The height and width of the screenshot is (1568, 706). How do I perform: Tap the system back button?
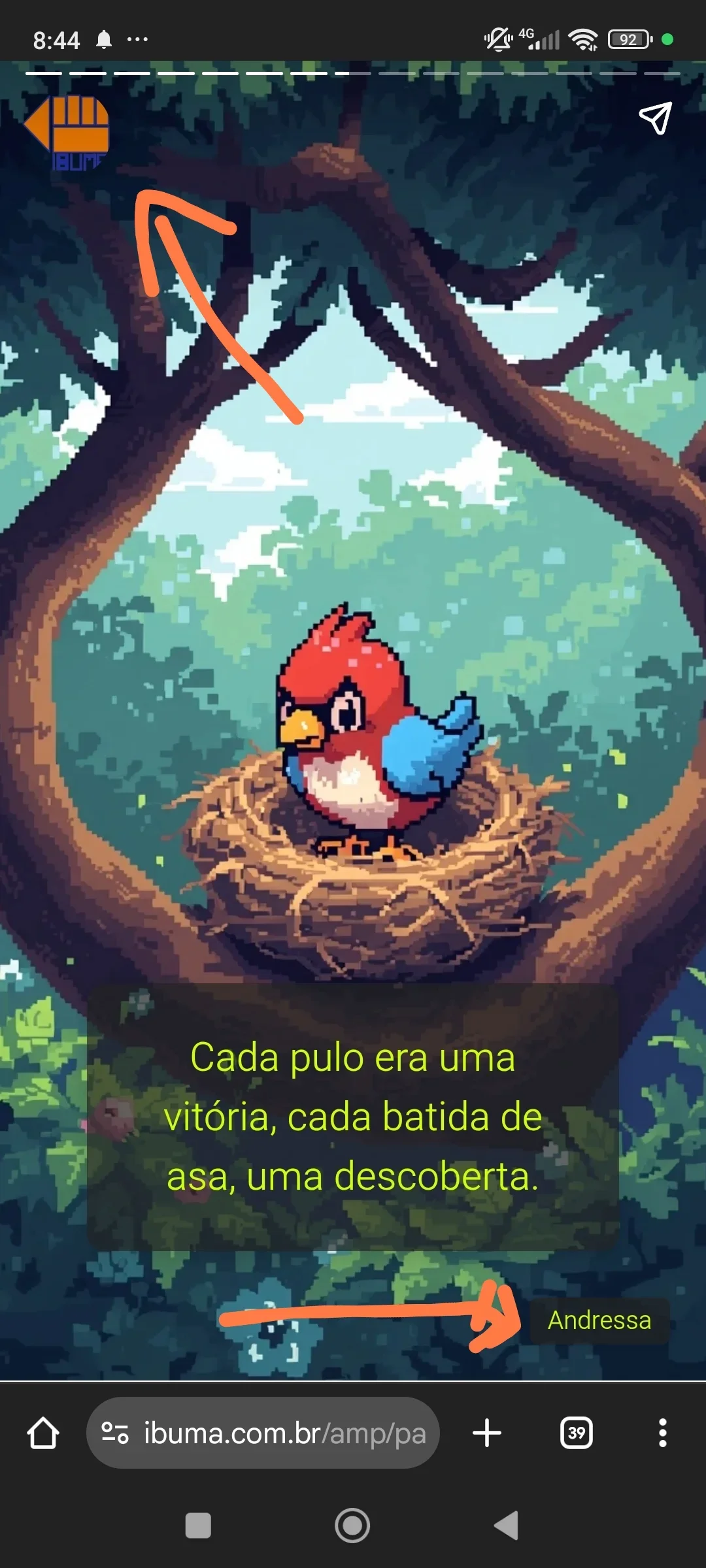506,1526
